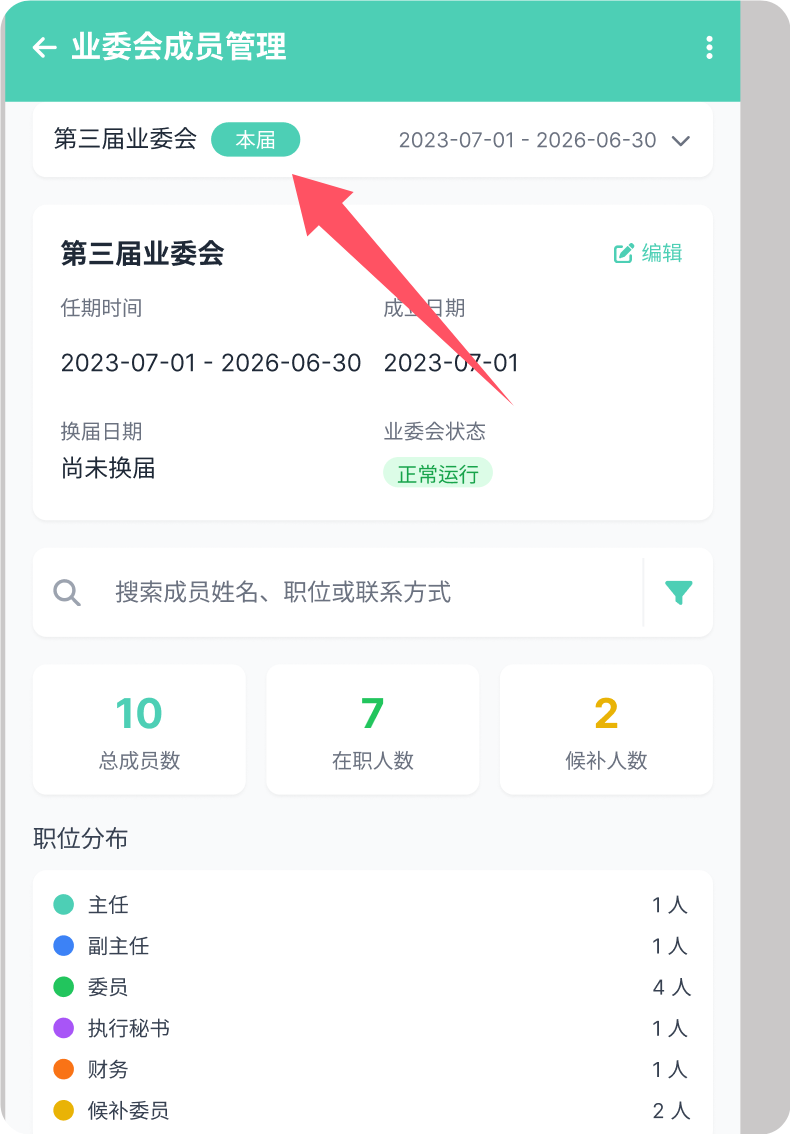Tap the back arrow in the header

click(45, 48)
